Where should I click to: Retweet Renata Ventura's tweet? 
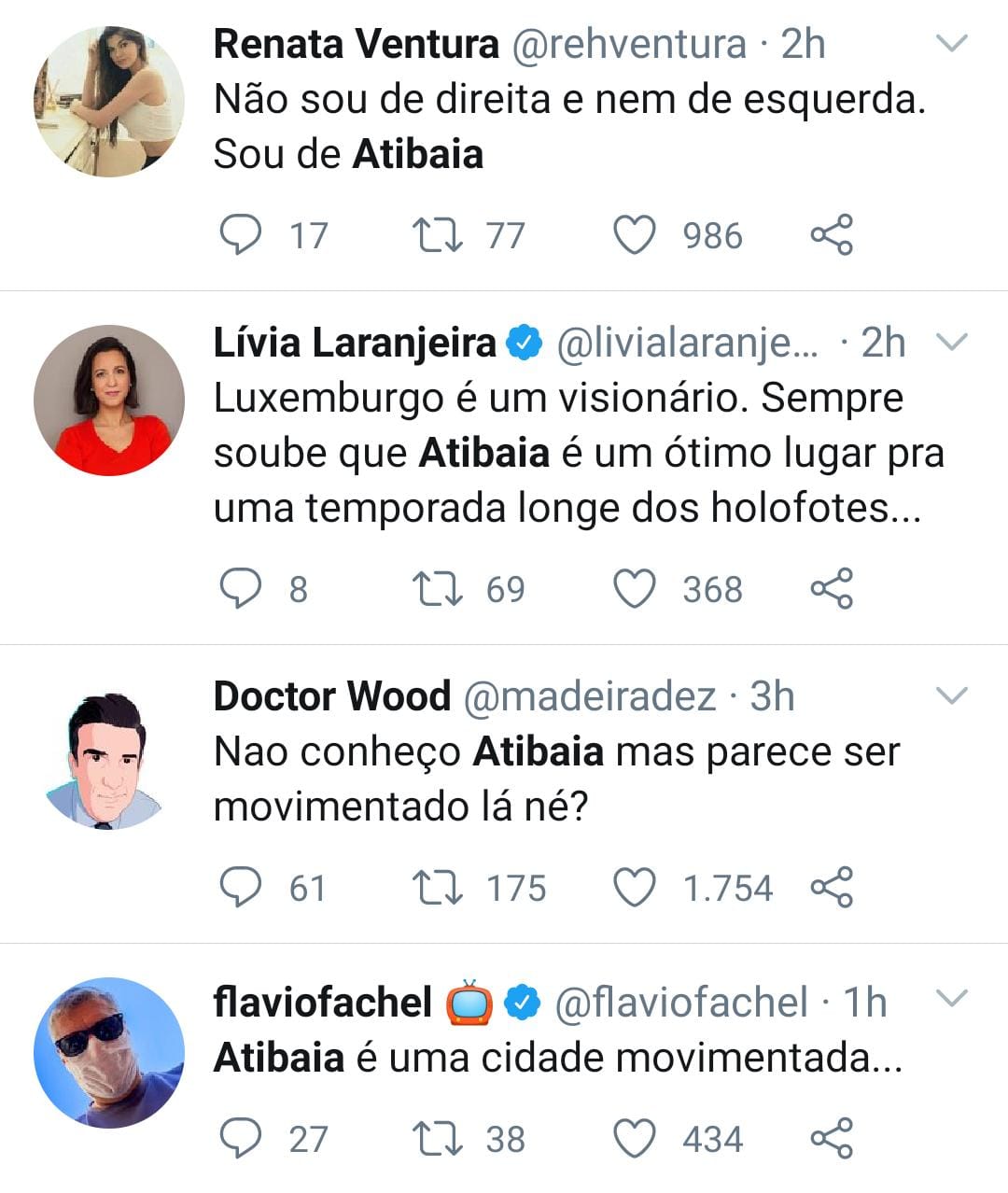coord(437,235)
